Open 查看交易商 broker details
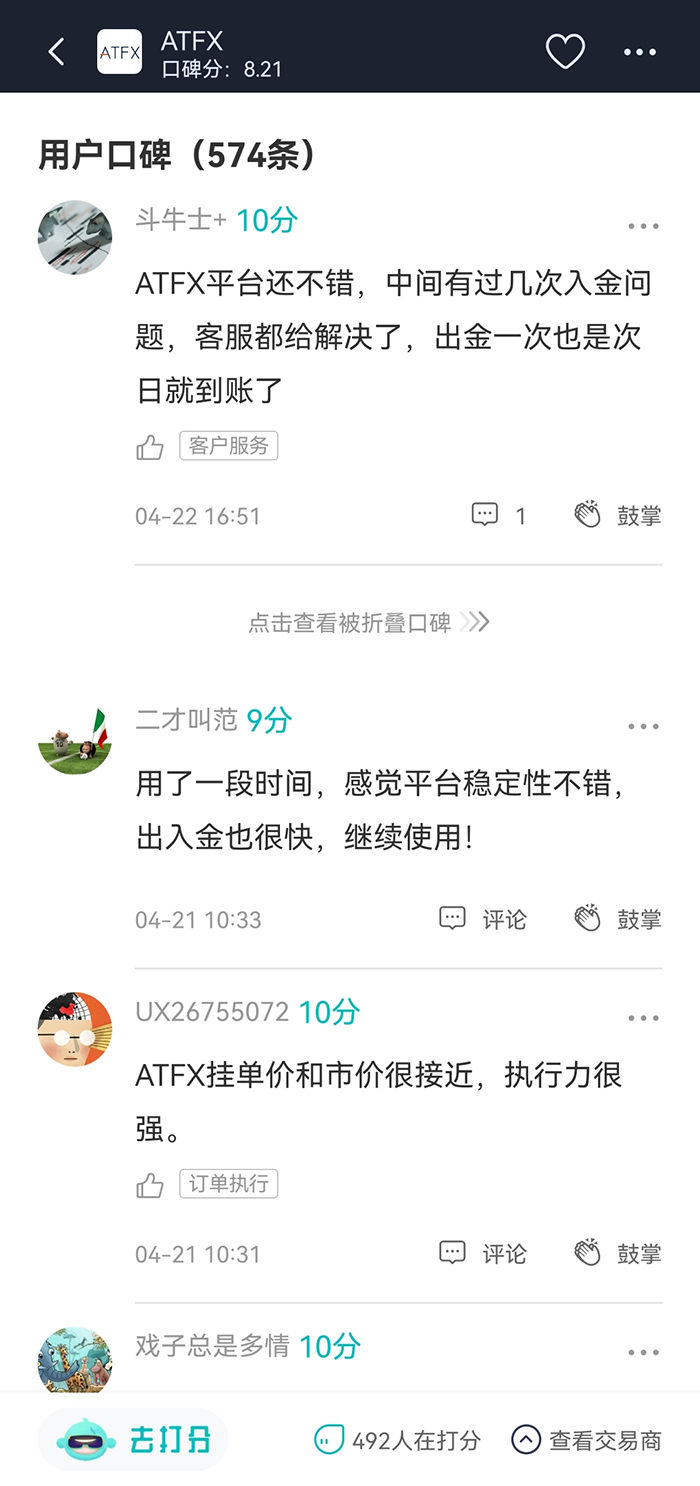This screenshot has width=700, height=1486. pos(586,1440)
